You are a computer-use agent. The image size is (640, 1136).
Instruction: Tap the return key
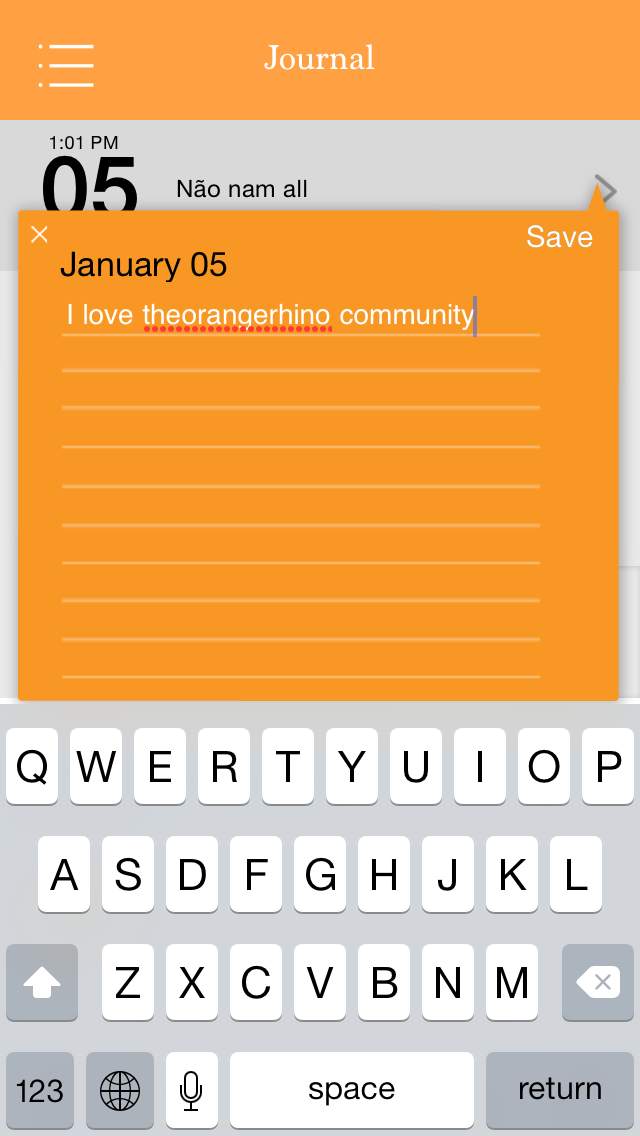point(559,1089)
